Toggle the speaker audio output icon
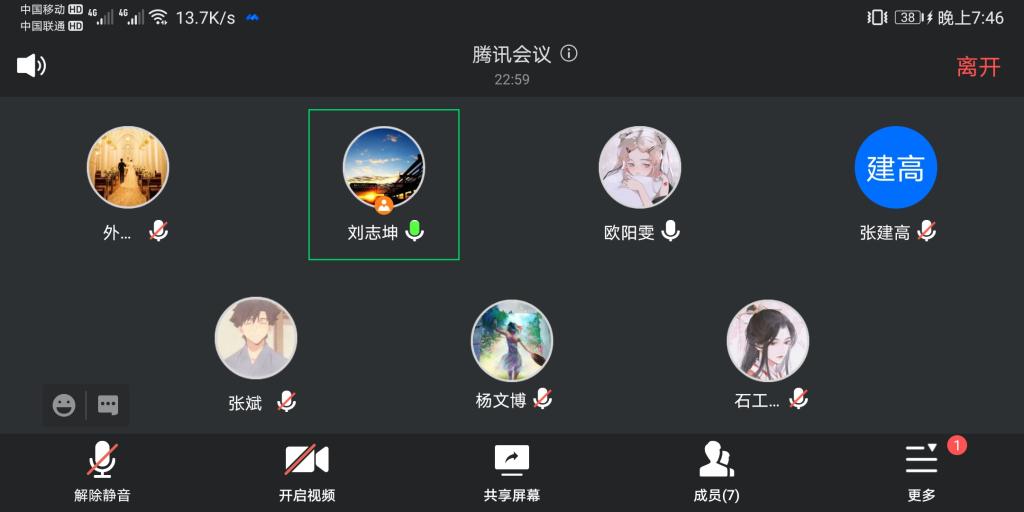This screenshot has height=512, width=1024. pyautogui.click(x=31, y=66)
